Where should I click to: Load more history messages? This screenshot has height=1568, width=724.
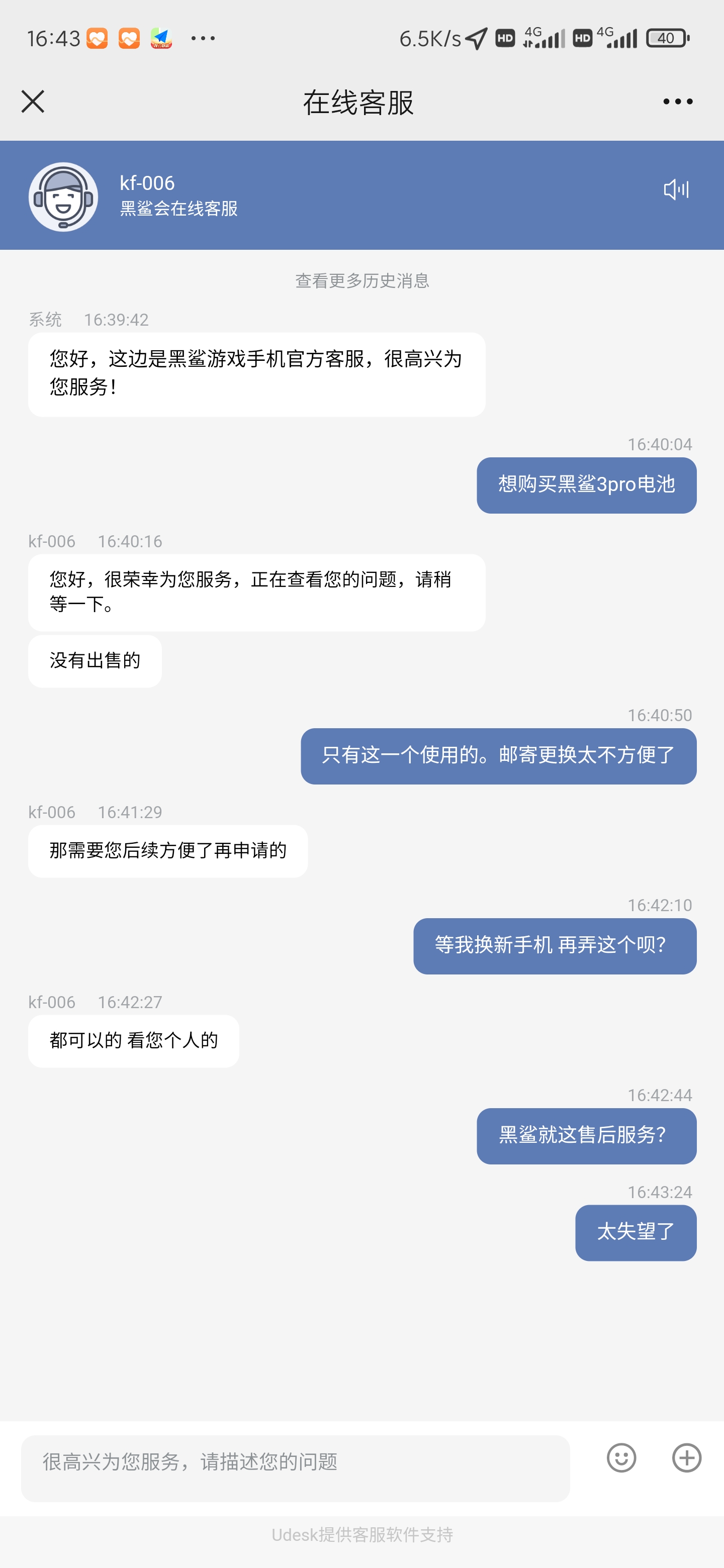point(361,280)
